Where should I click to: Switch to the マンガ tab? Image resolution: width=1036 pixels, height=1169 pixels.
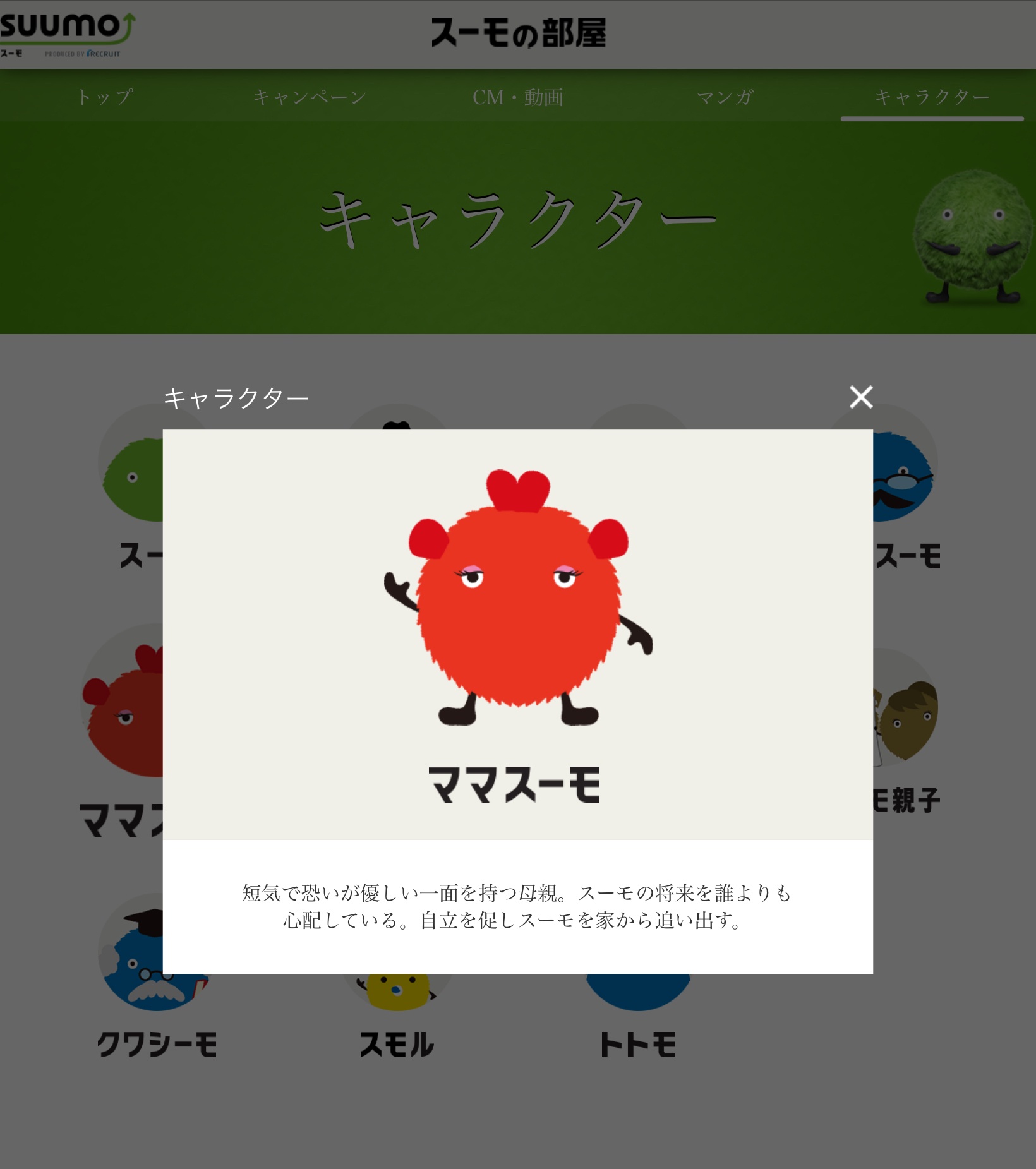(725, 97)
